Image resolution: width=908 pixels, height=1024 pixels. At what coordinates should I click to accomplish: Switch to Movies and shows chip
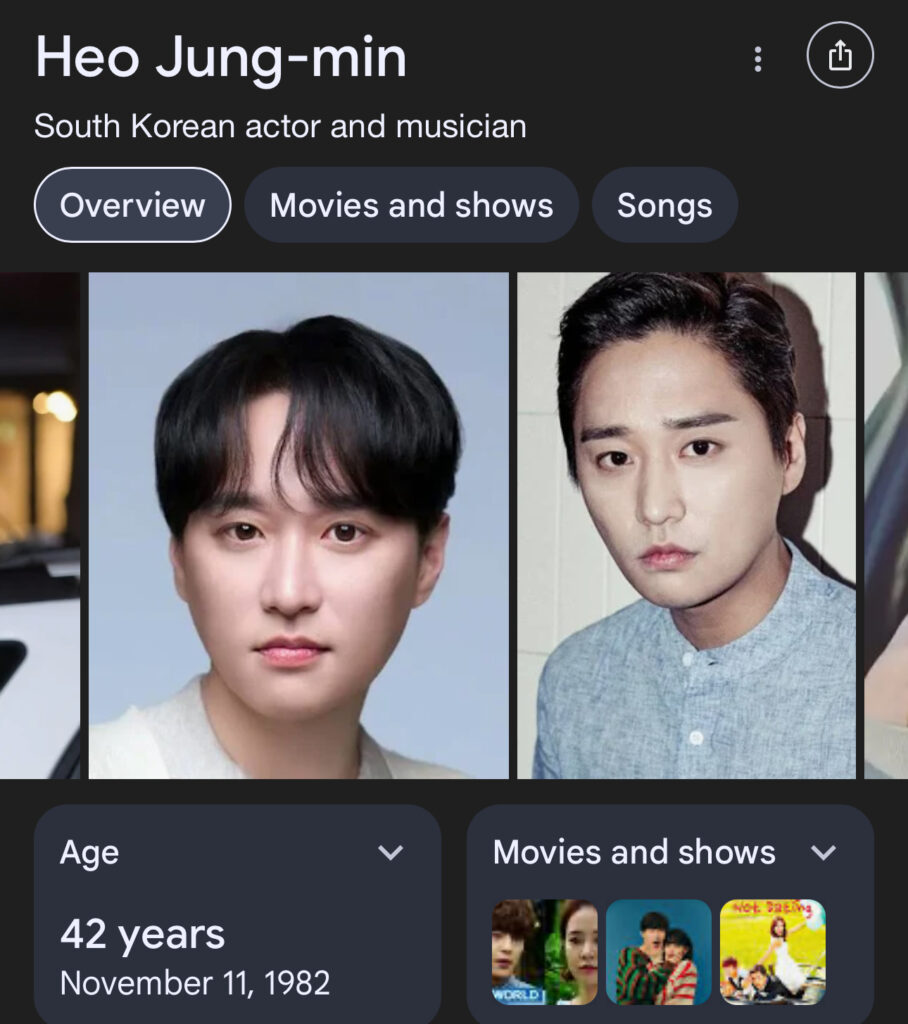411,205
